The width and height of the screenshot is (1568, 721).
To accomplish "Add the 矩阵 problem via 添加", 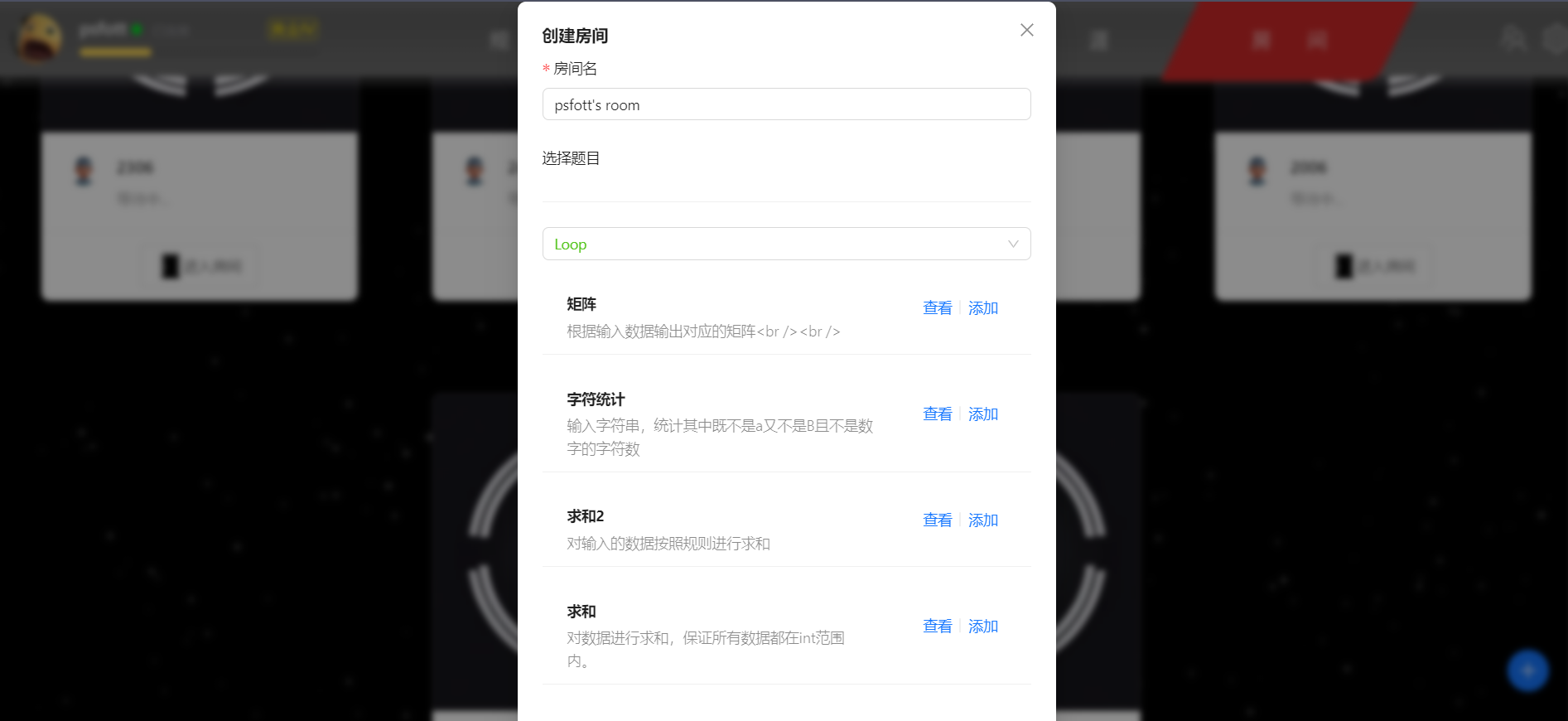I will point(982,308).
